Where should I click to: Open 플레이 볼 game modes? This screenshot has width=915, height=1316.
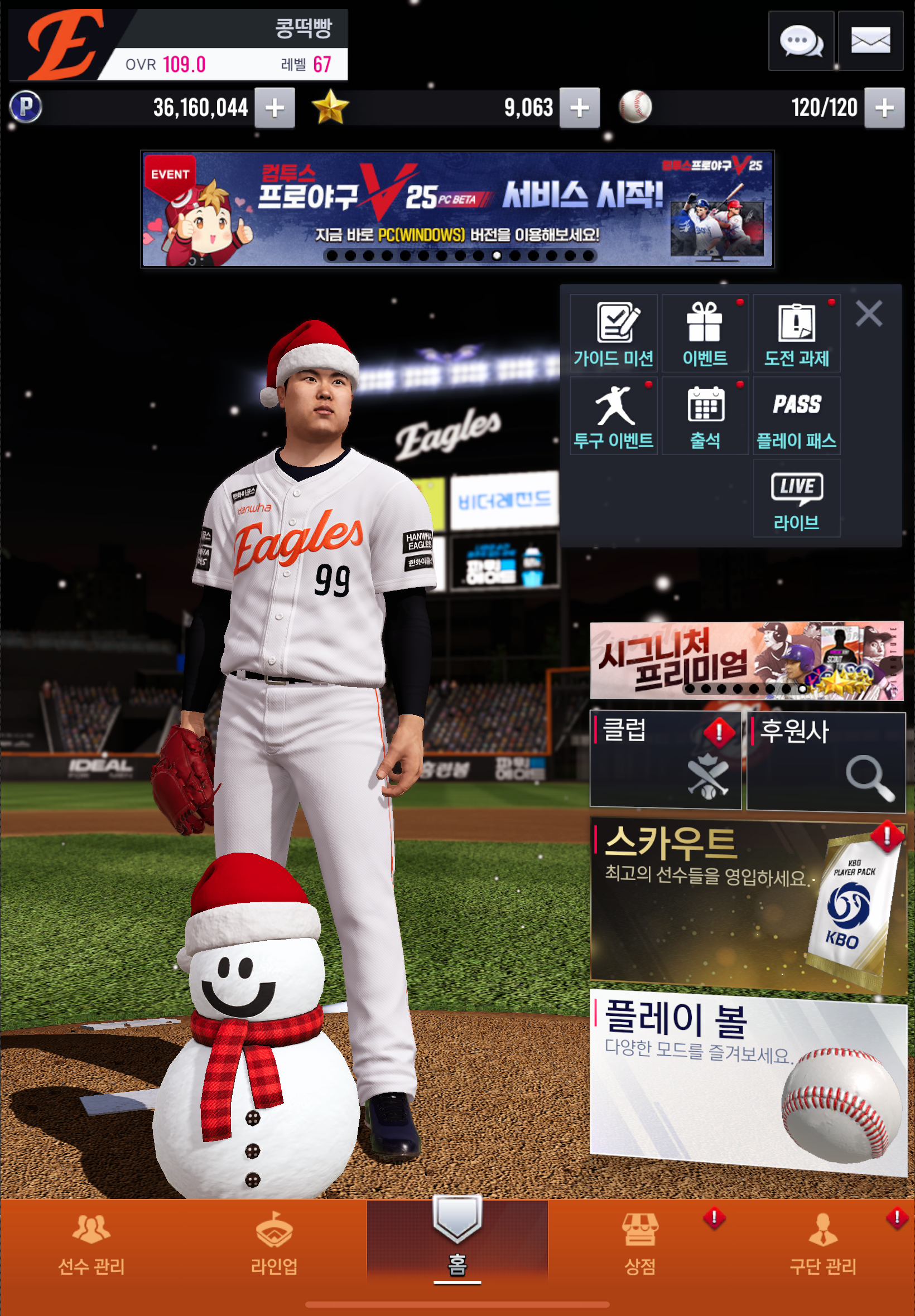tap(747, 1083)
